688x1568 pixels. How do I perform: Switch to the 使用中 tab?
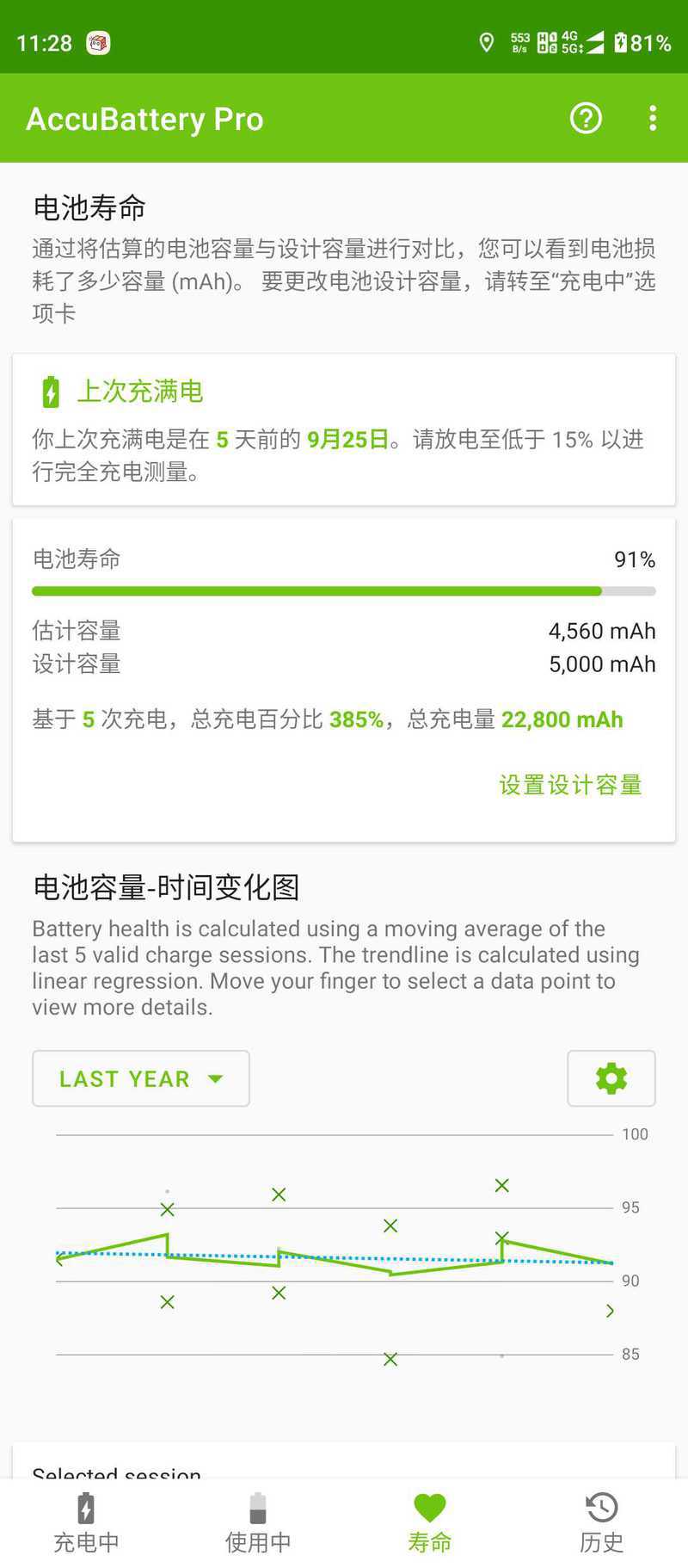click(258, 1523)
